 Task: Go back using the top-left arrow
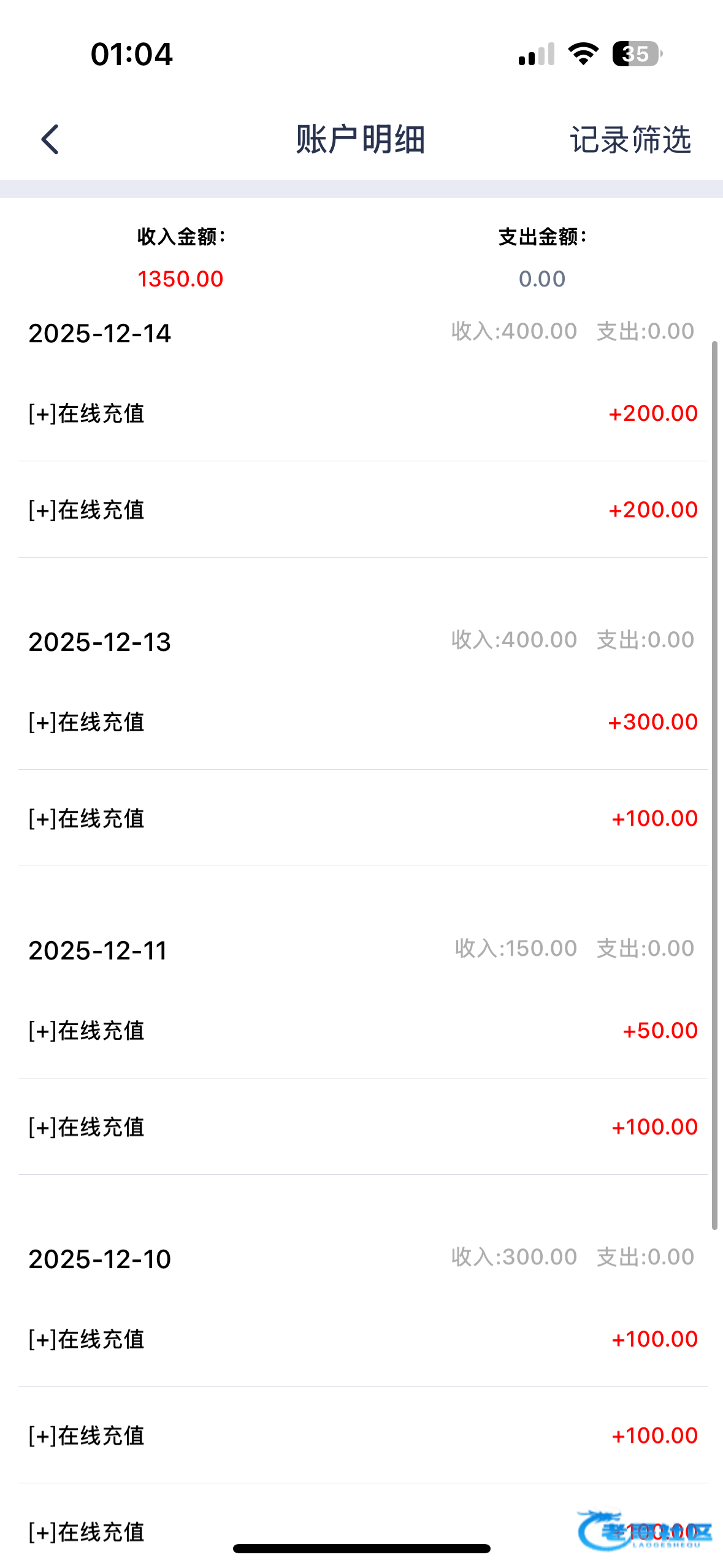[50, 139]
